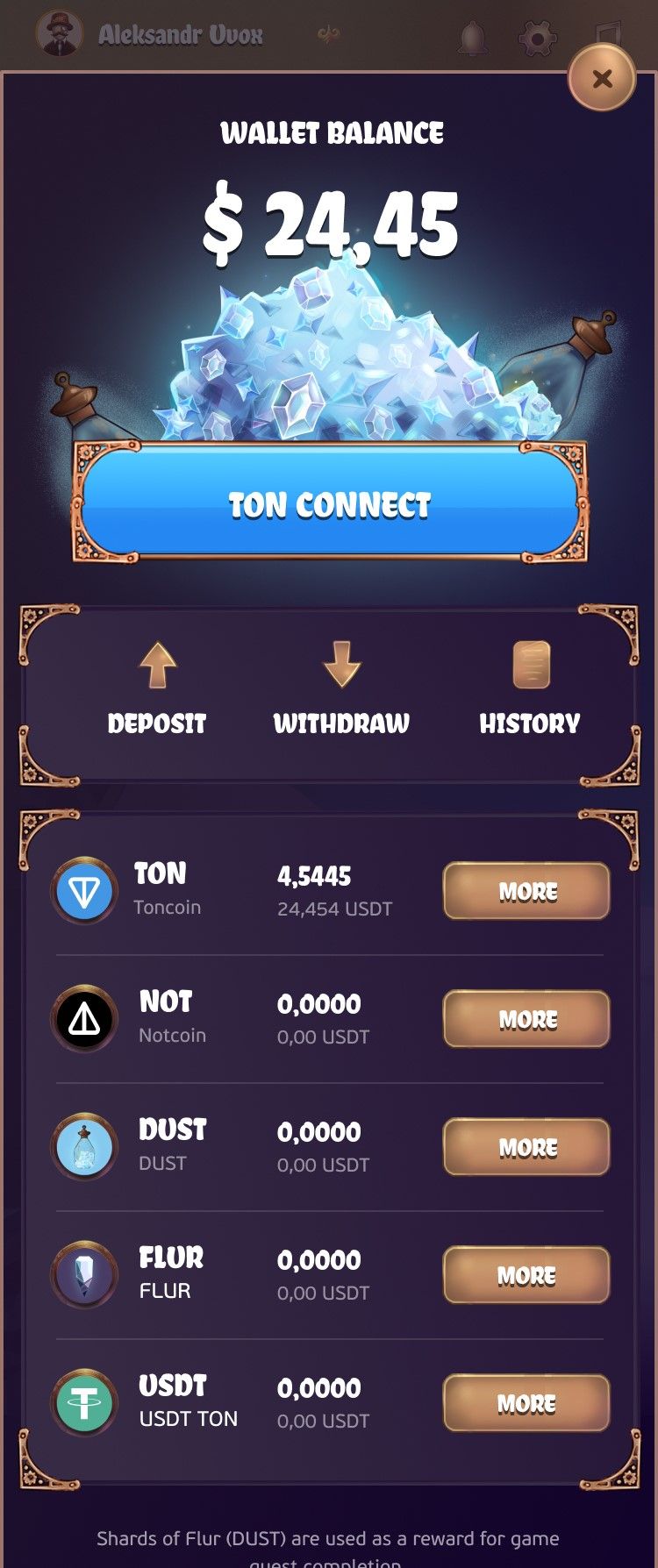Open MORE options for USDT TON
The height and width of the screenshot is (1568, 658).
tap(525, 1403)
